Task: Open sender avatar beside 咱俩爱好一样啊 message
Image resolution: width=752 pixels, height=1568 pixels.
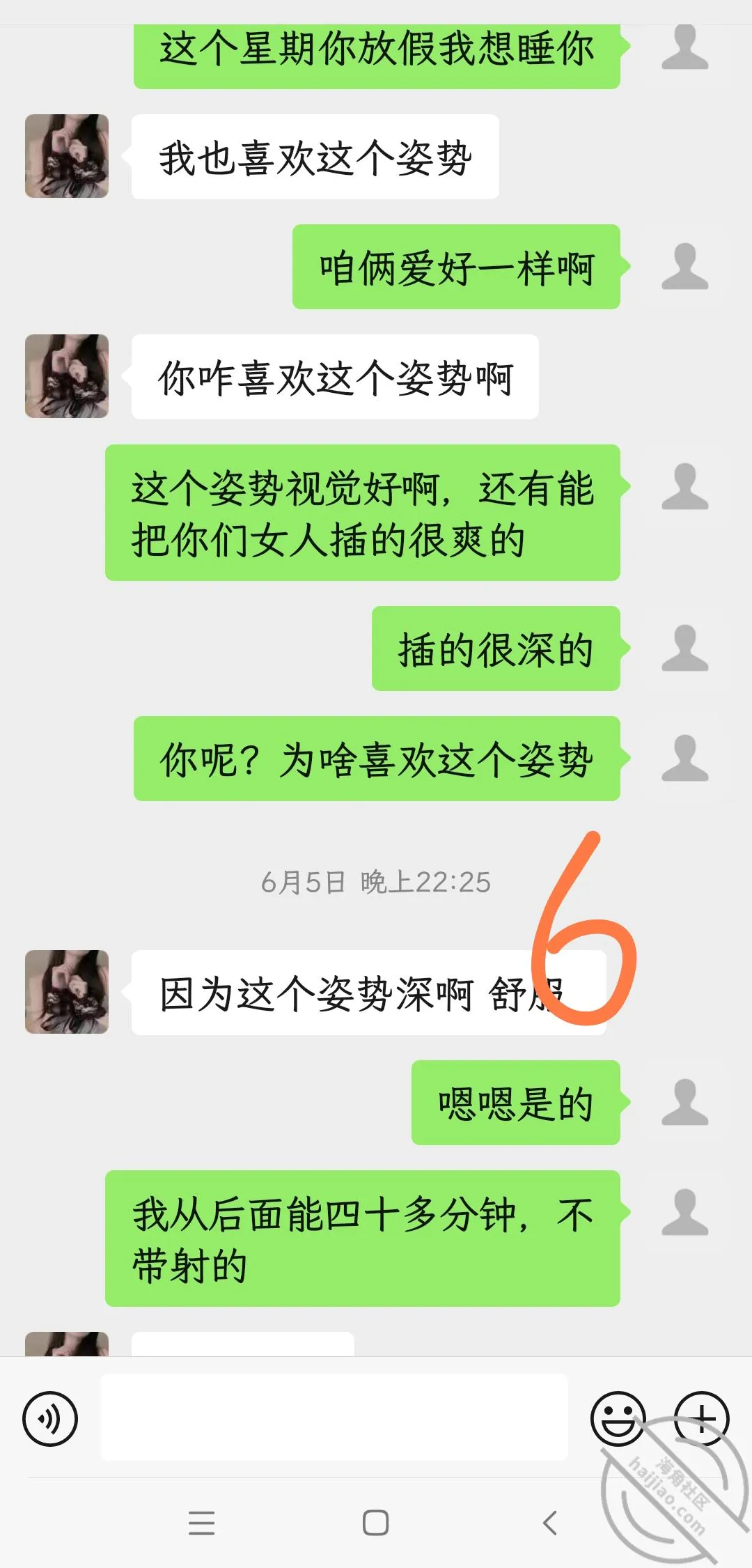Action: click(685, 267)
